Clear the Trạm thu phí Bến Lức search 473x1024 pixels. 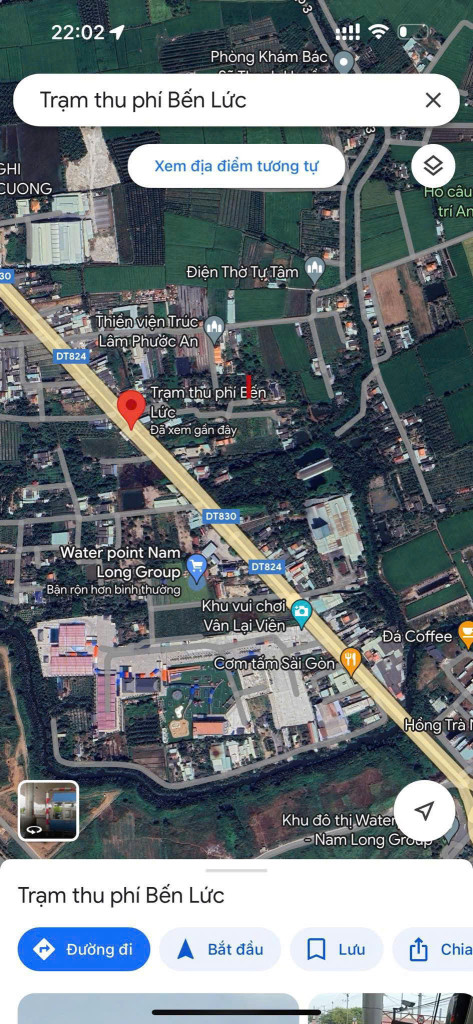432,100
